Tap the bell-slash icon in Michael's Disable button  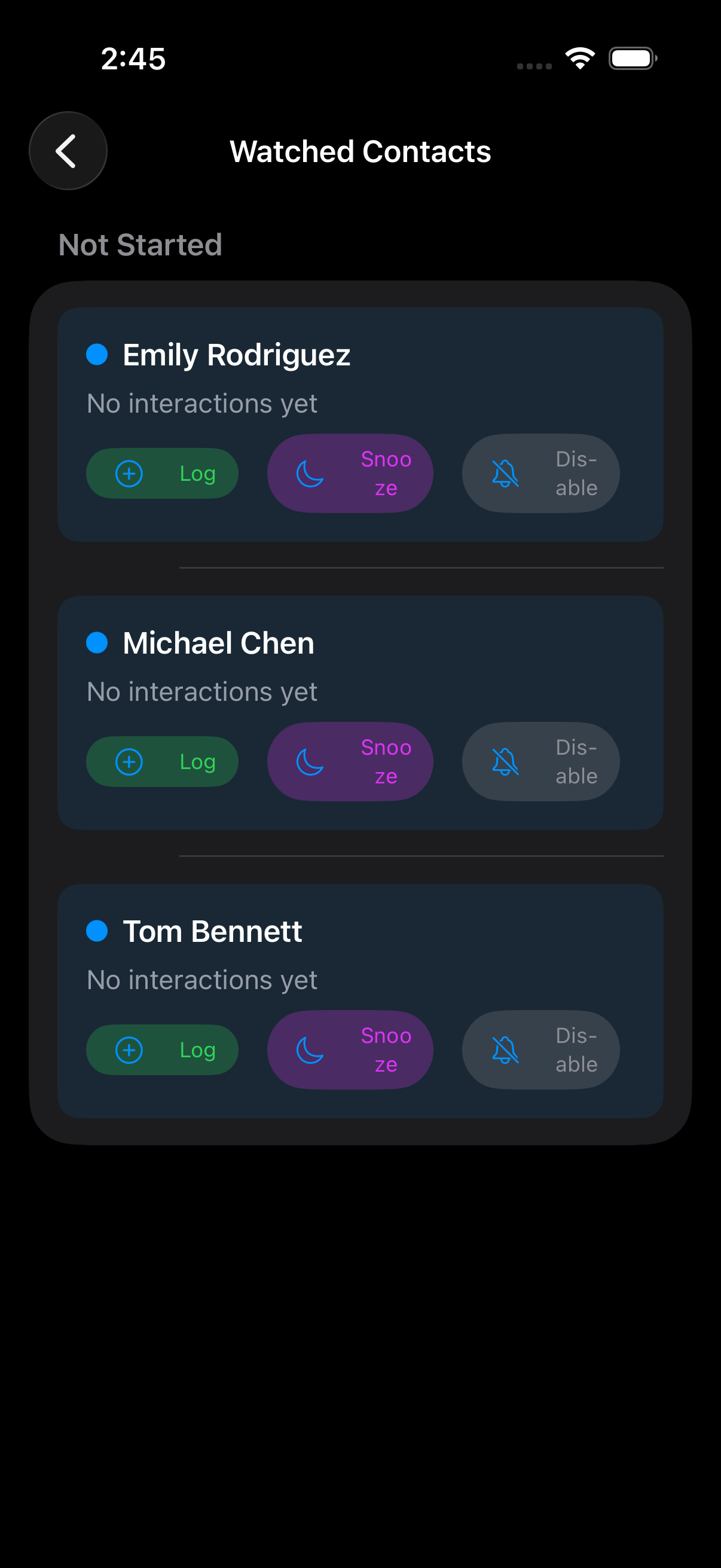pos(505,761)
